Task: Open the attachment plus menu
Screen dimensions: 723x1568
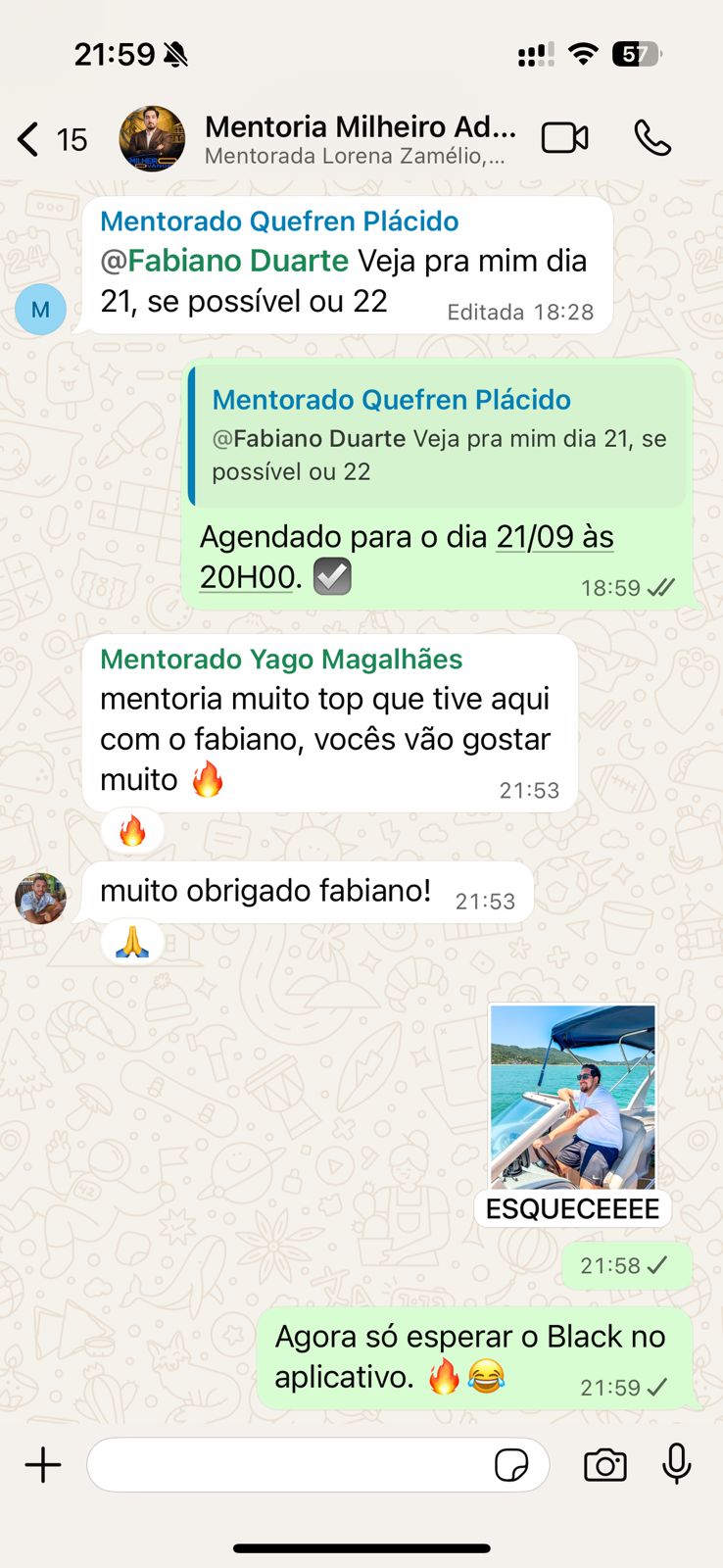Action: tap(43, 1465)
